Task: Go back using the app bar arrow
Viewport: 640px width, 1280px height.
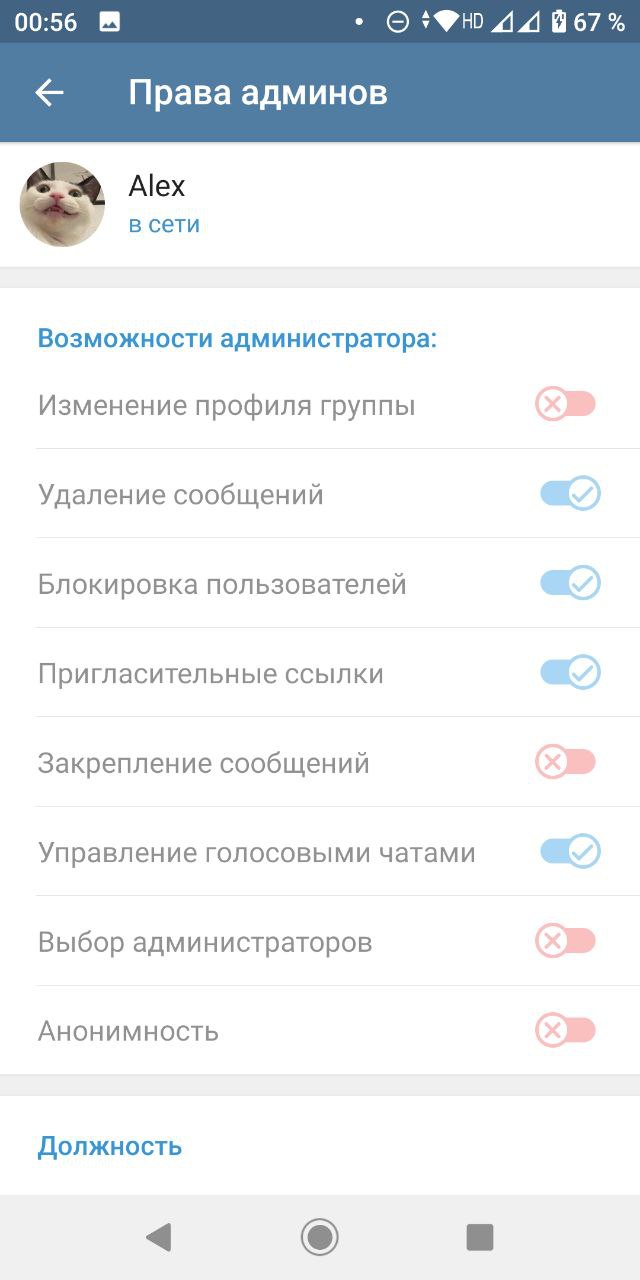Action: click(49, 93)
